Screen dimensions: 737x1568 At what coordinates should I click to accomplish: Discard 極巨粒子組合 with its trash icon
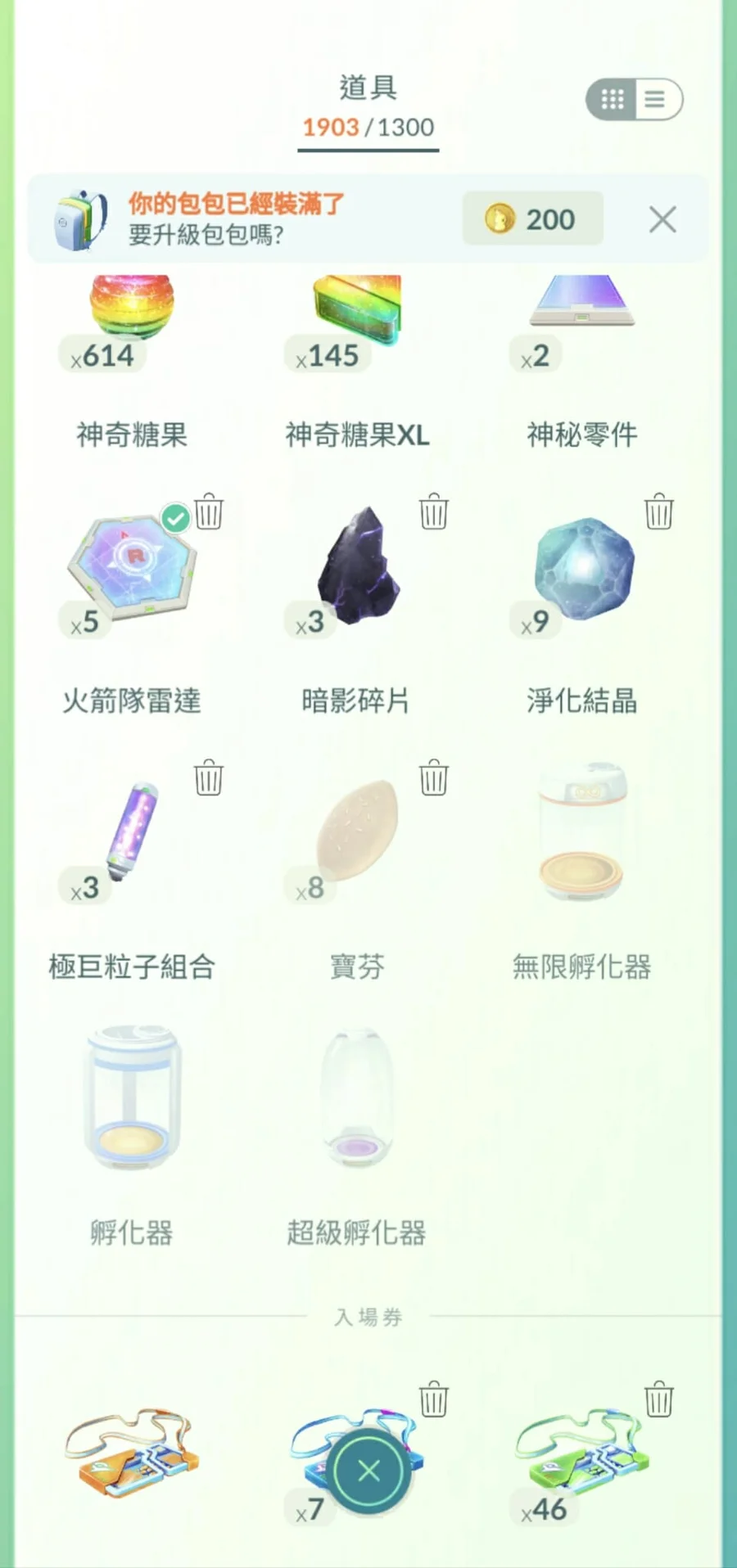pyautogui.click(x=209, y=778)
